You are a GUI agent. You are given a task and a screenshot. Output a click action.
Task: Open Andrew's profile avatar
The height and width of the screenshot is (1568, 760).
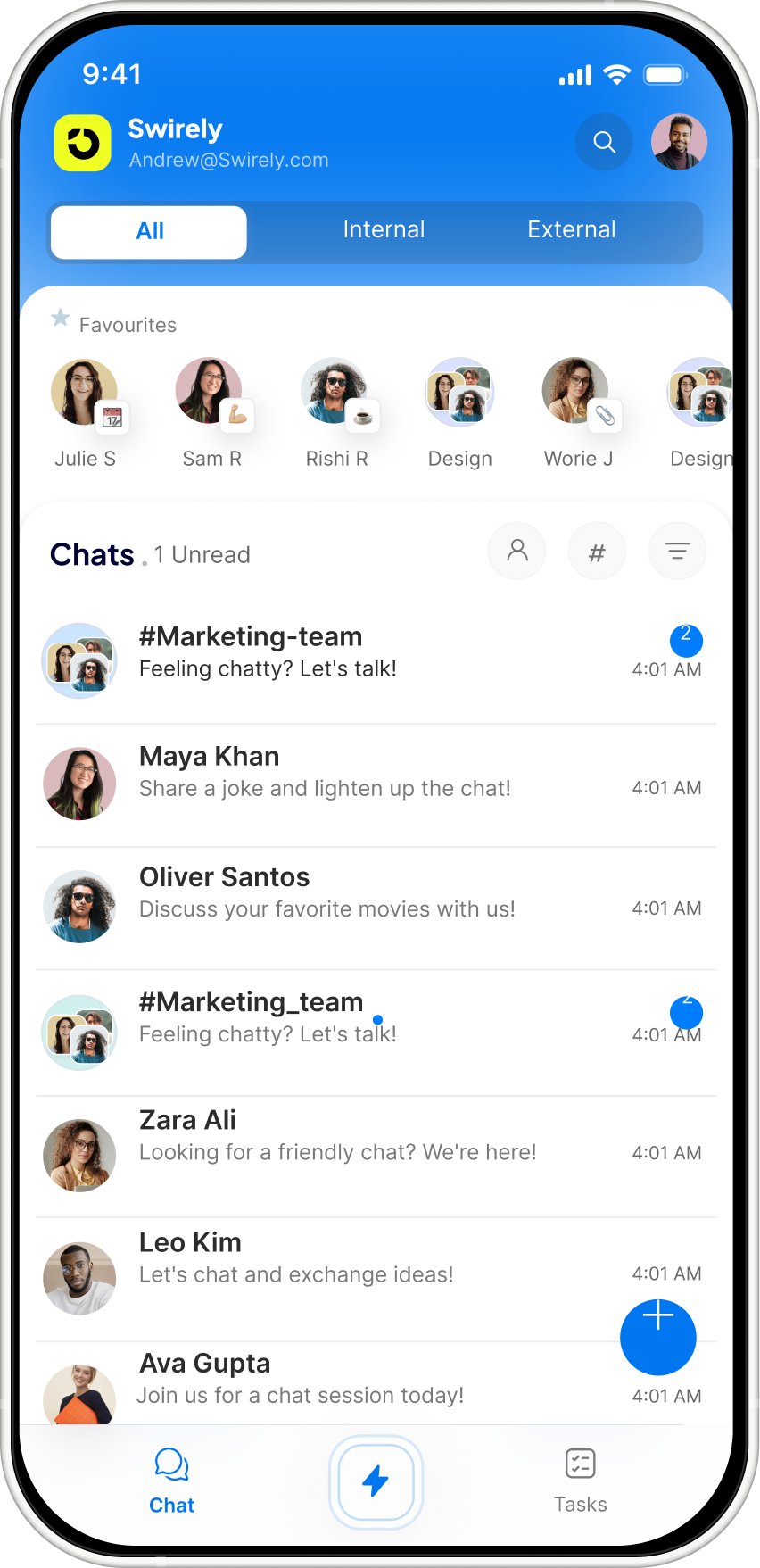[679, 142]
